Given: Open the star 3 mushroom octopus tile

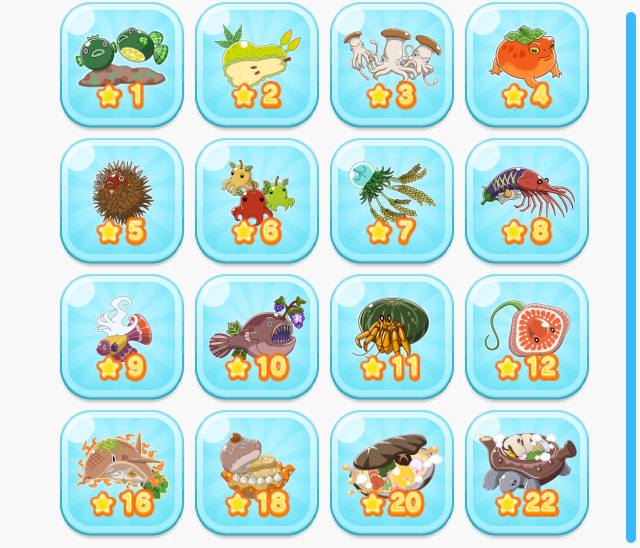Looking at the screenshot, I should tap(391, 64).
